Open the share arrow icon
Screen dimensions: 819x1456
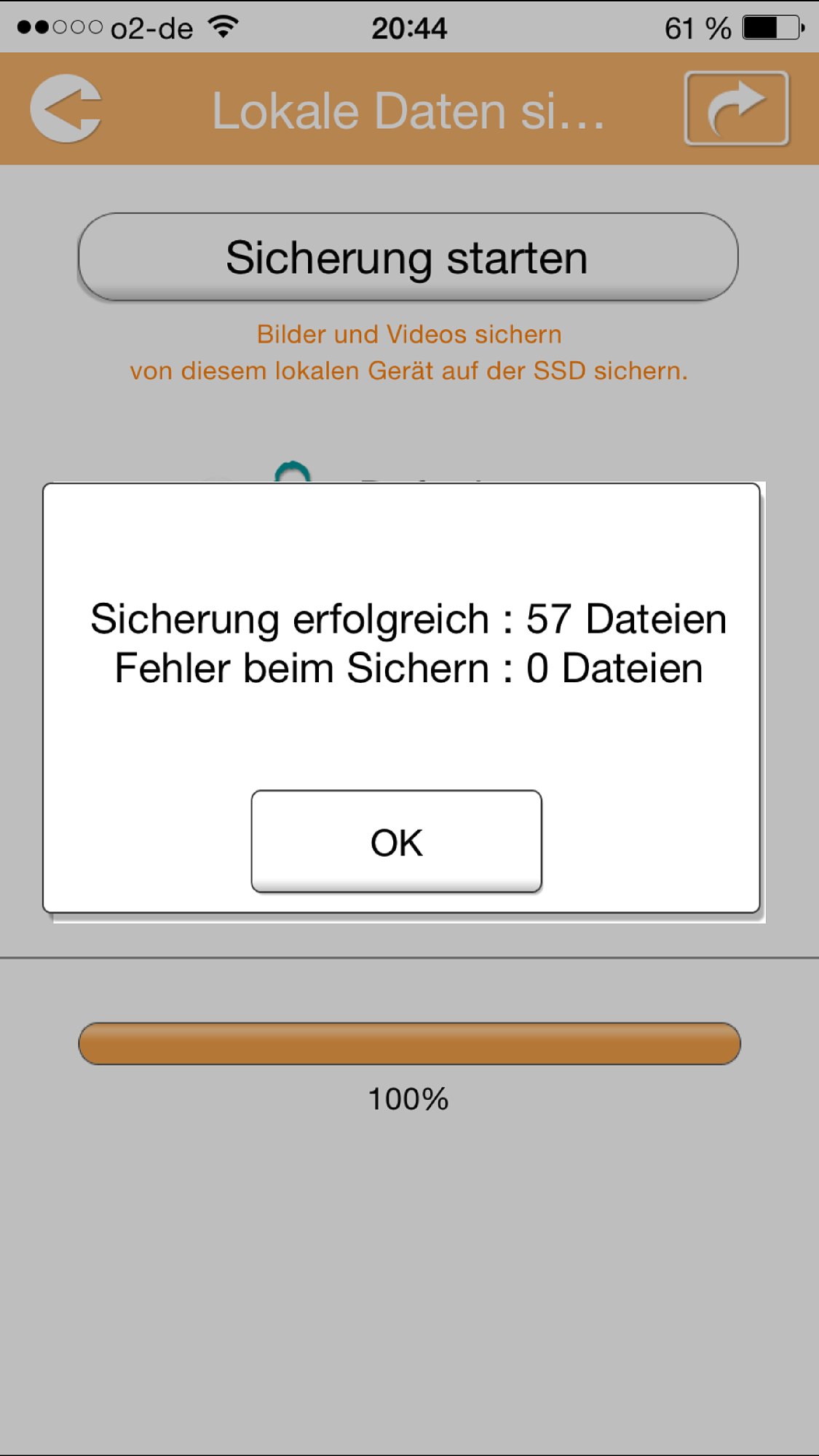(736, 108)
